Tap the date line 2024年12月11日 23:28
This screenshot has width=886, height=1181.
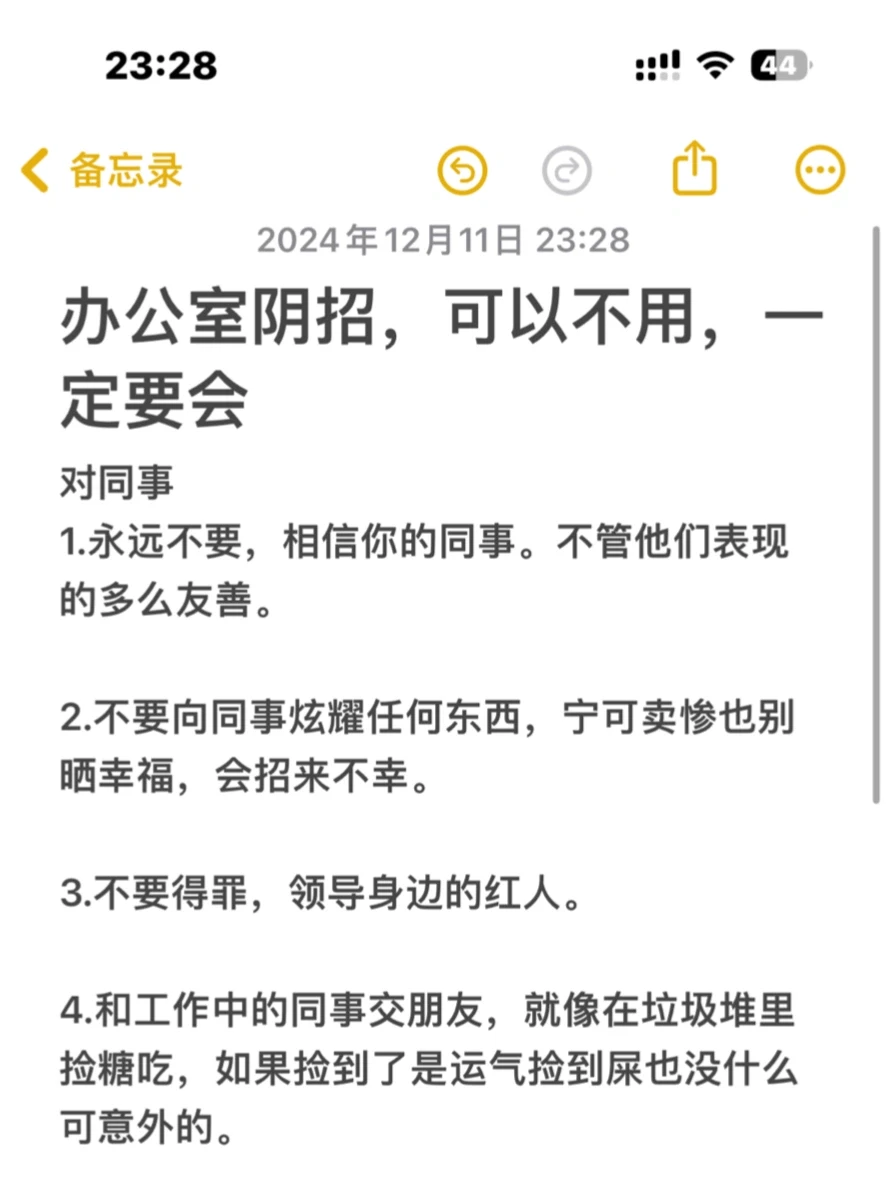point(443,240)
